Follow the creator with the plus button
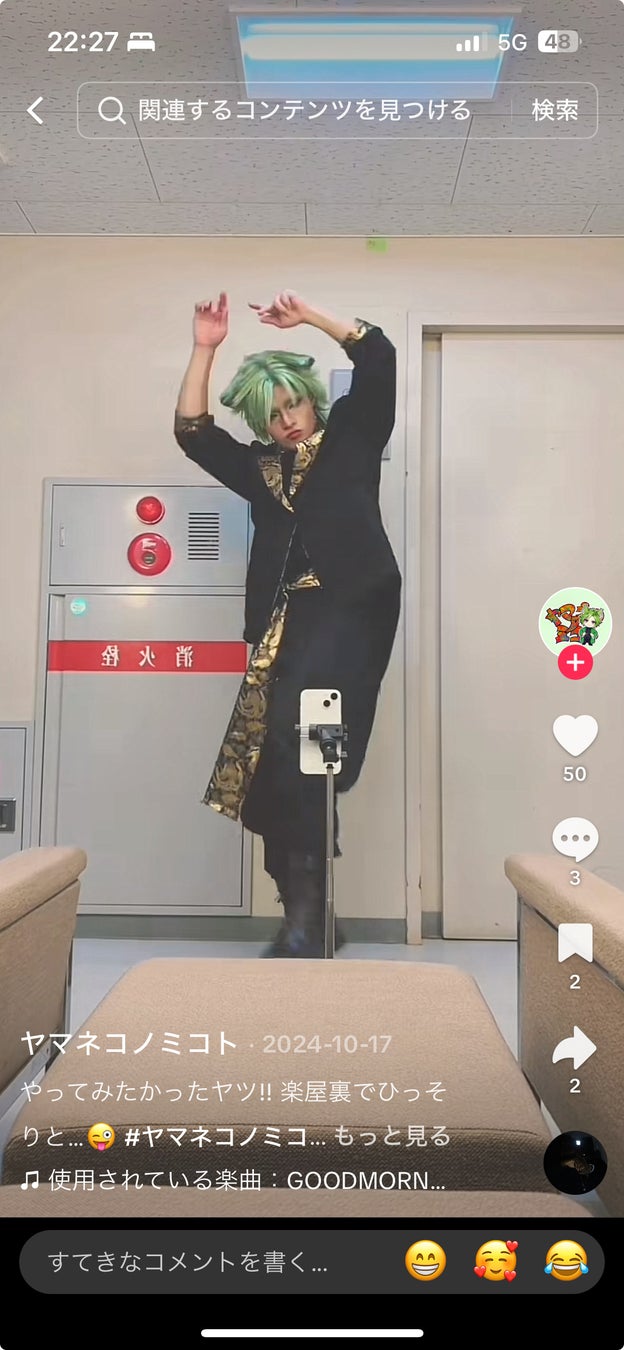Viewport: 624px width, 1350px height. (575, 663)
